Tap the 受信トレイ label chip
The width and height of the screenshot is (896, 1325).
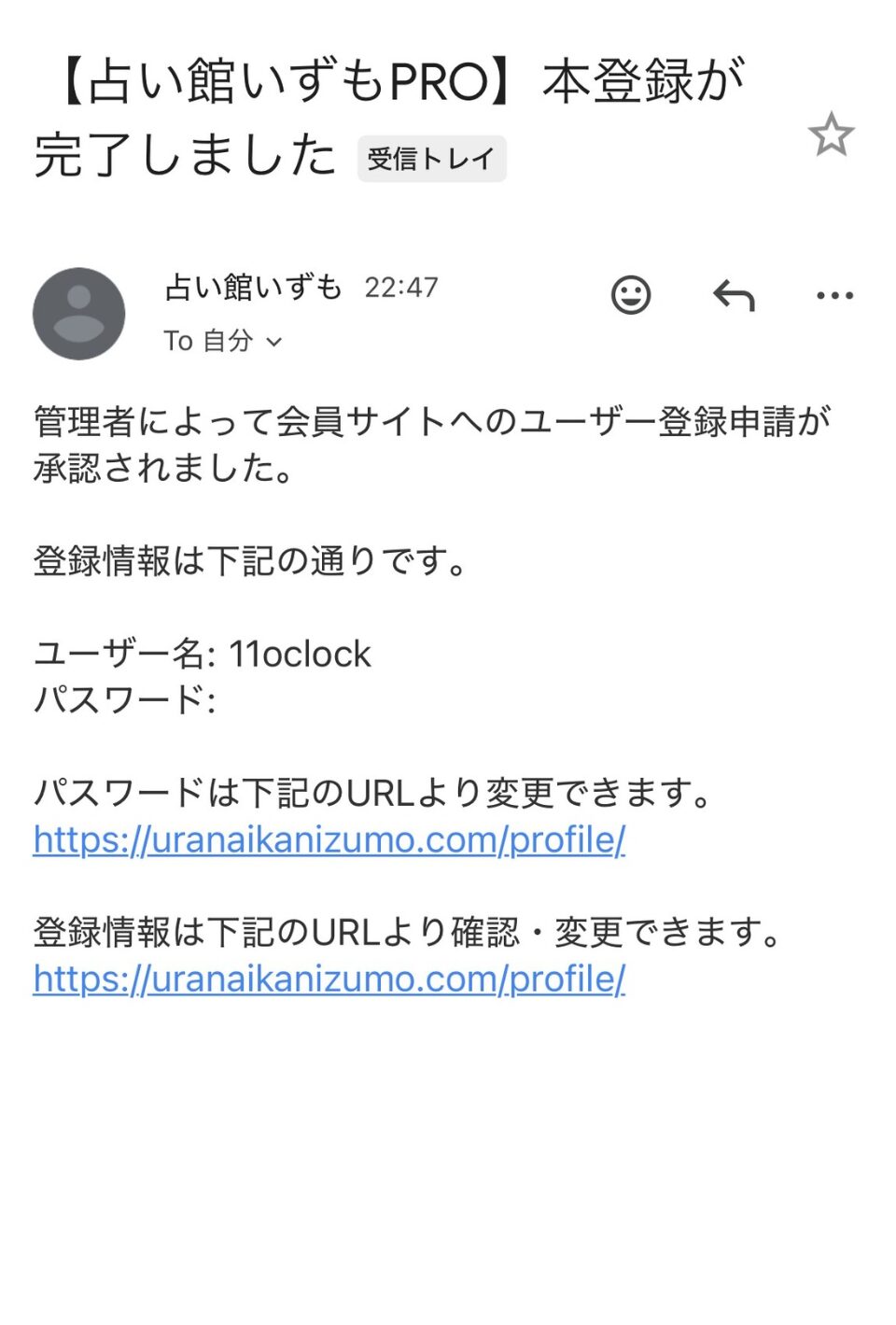pos(431,159)
